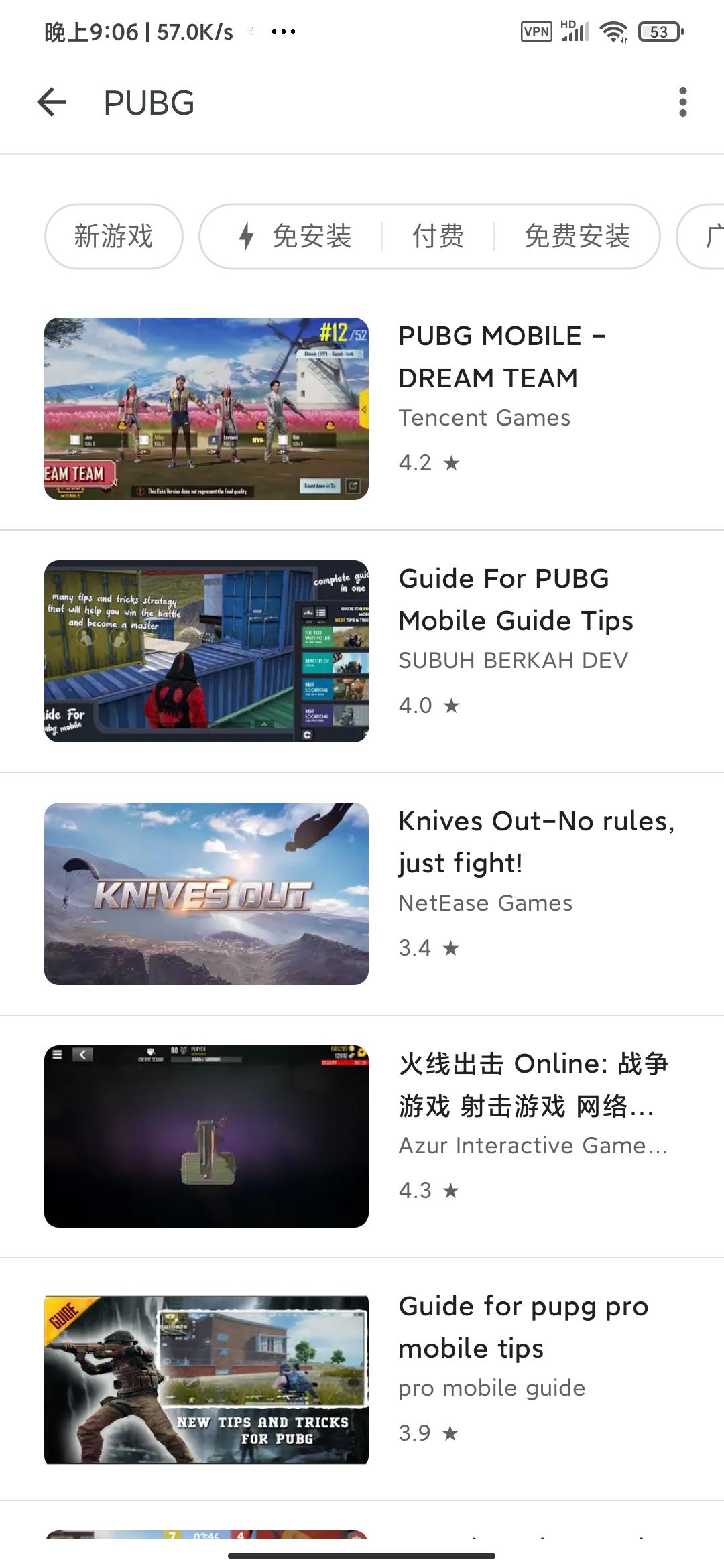
Task: Filter results by 免安装
Action: tap(296, 237)
